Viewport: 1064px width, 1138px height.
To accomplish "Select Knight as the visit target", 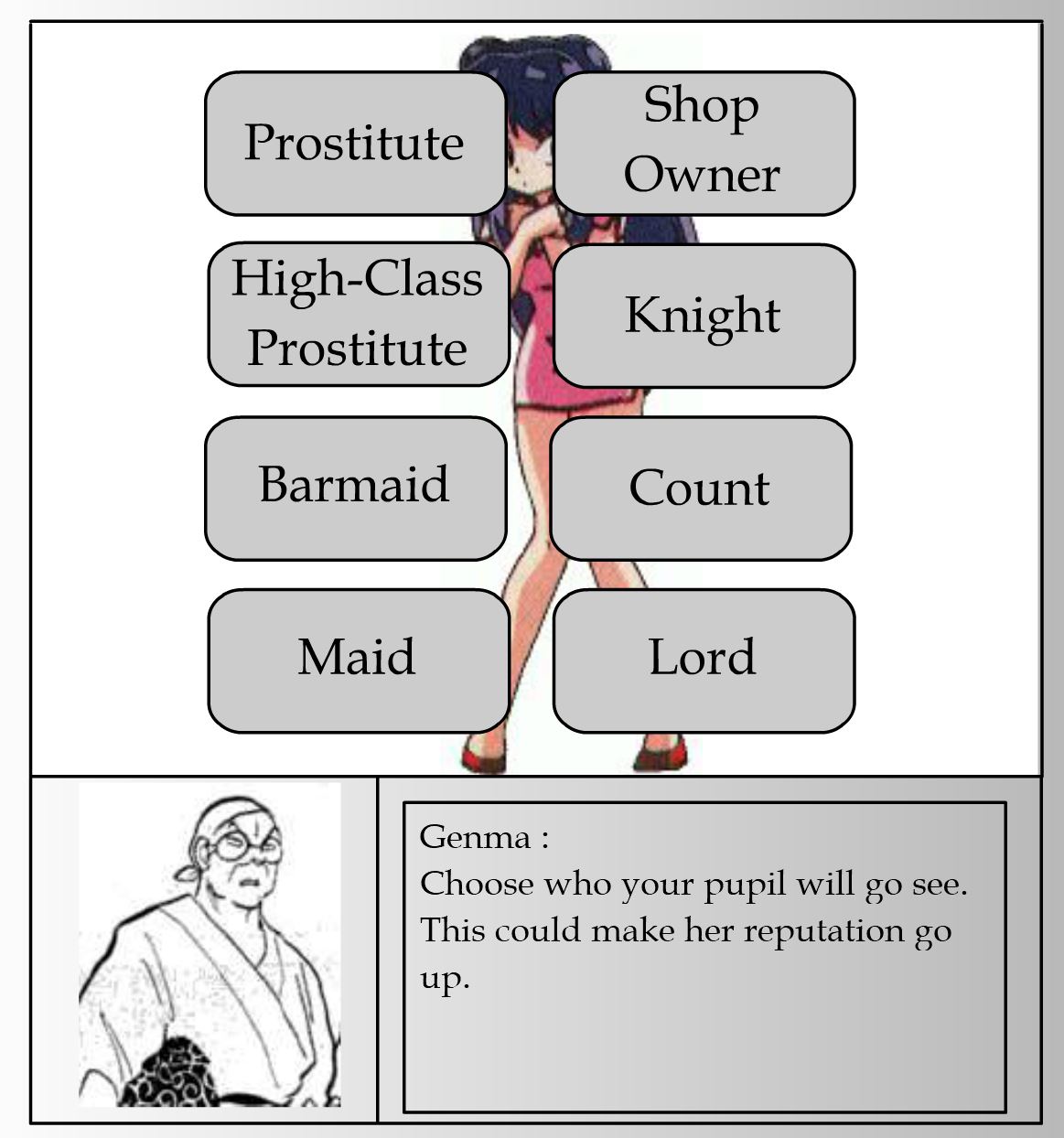I will coord(704,316).
